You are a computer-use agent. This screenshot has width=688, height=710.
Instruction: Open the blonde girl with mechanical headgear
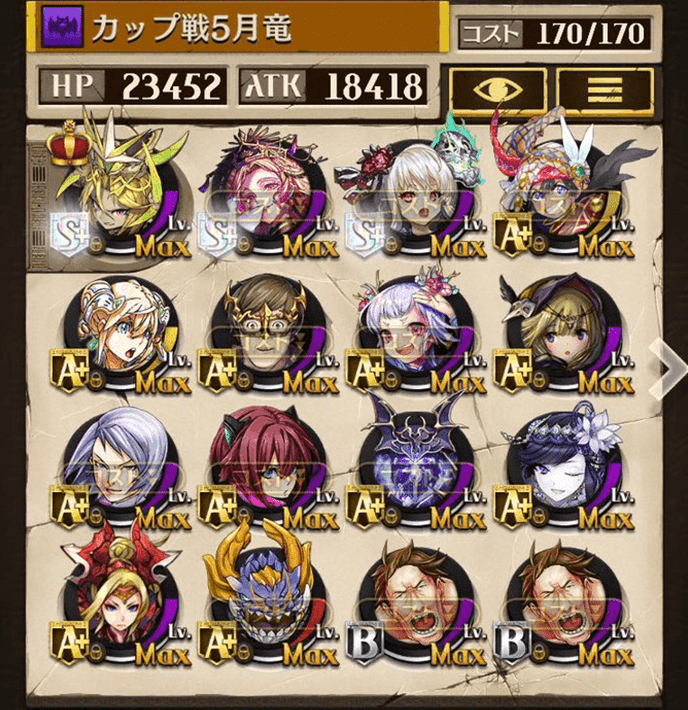pos(118,336)
